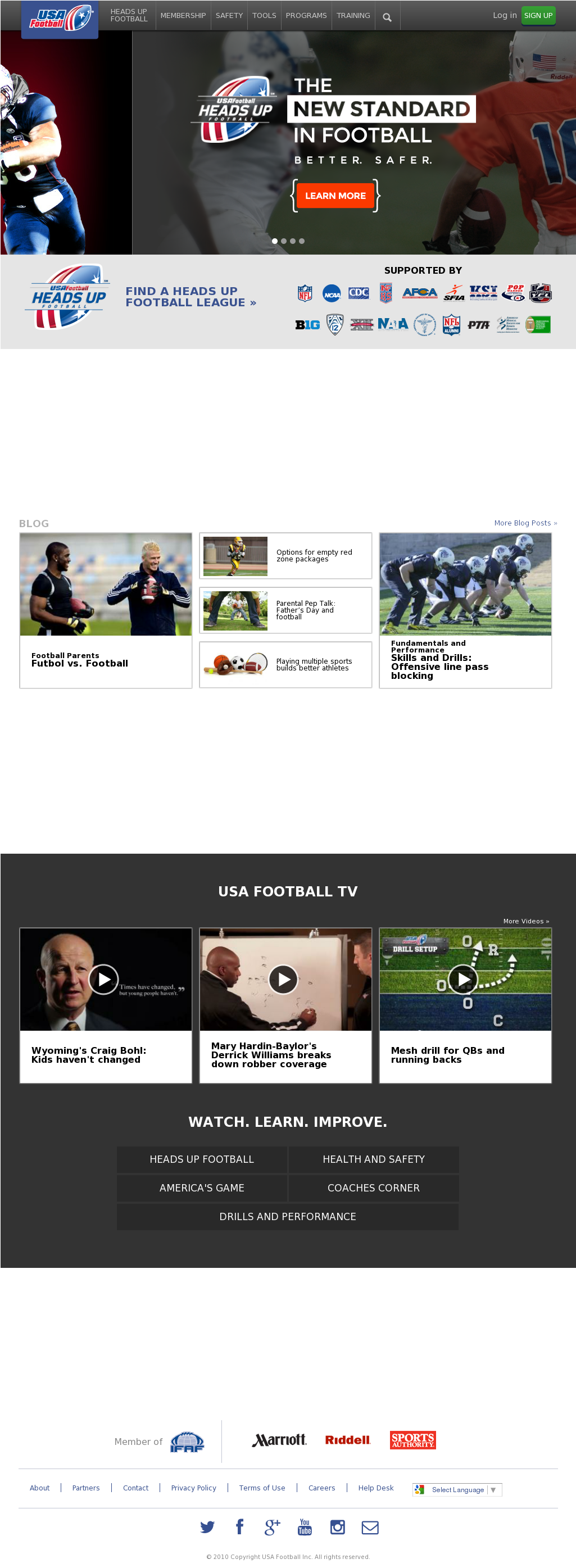The width and height of the screenshot is (576, 1568).
Task: Open the search icon in the navigation bar
Action: pyautogui.click(x=387, y=17)
